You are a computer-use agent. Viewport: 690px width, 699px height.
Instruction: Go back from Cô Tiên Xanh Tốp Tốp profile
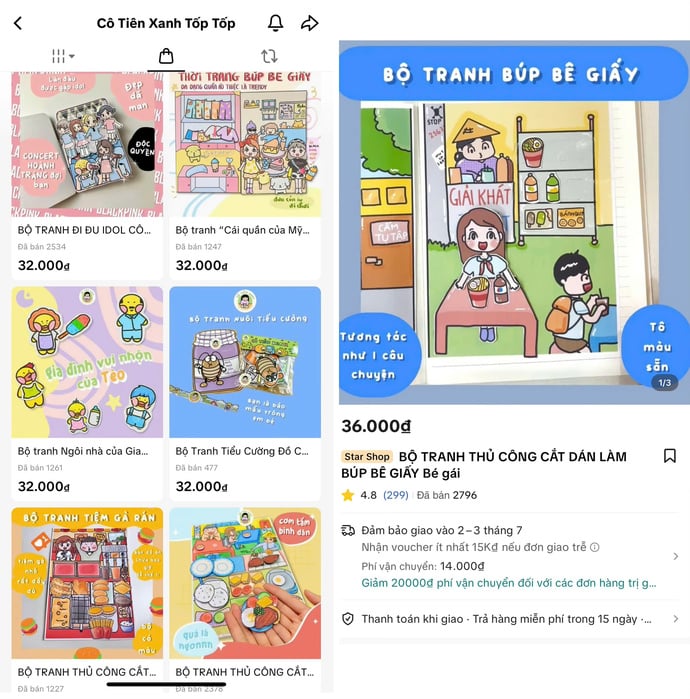coord(18,23)
